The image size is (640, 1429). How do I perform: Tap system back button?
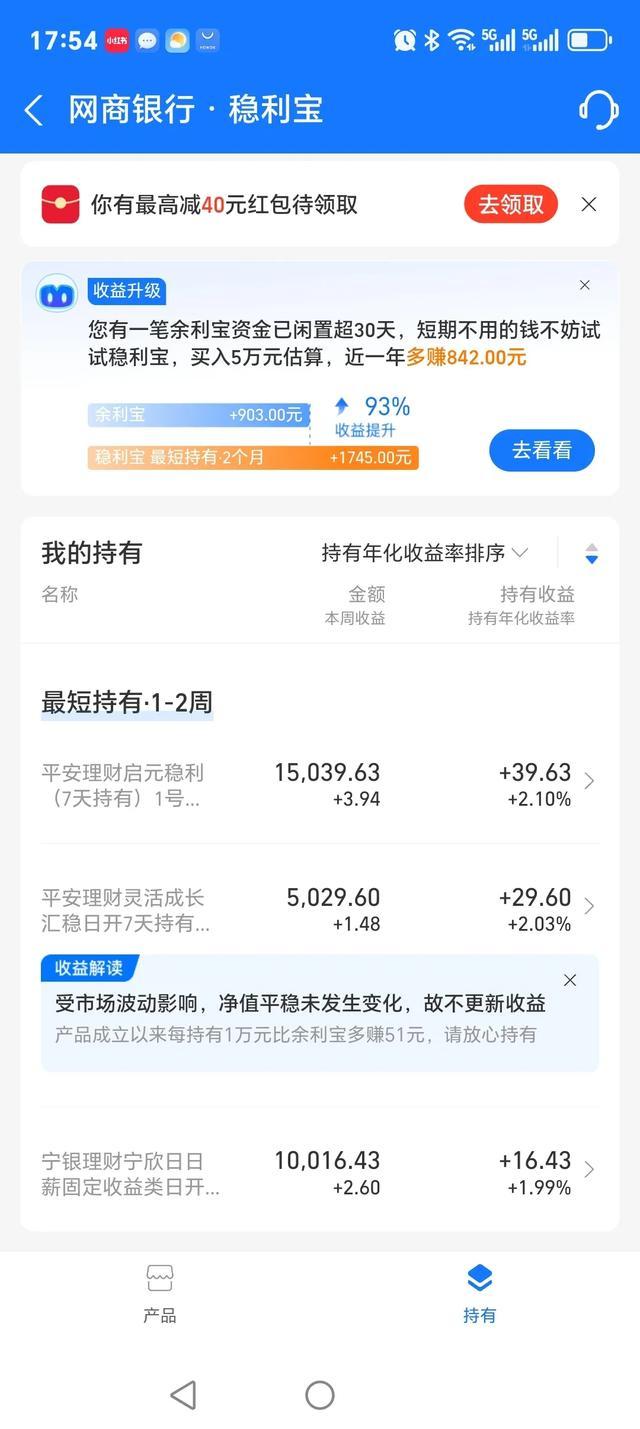183,1395
